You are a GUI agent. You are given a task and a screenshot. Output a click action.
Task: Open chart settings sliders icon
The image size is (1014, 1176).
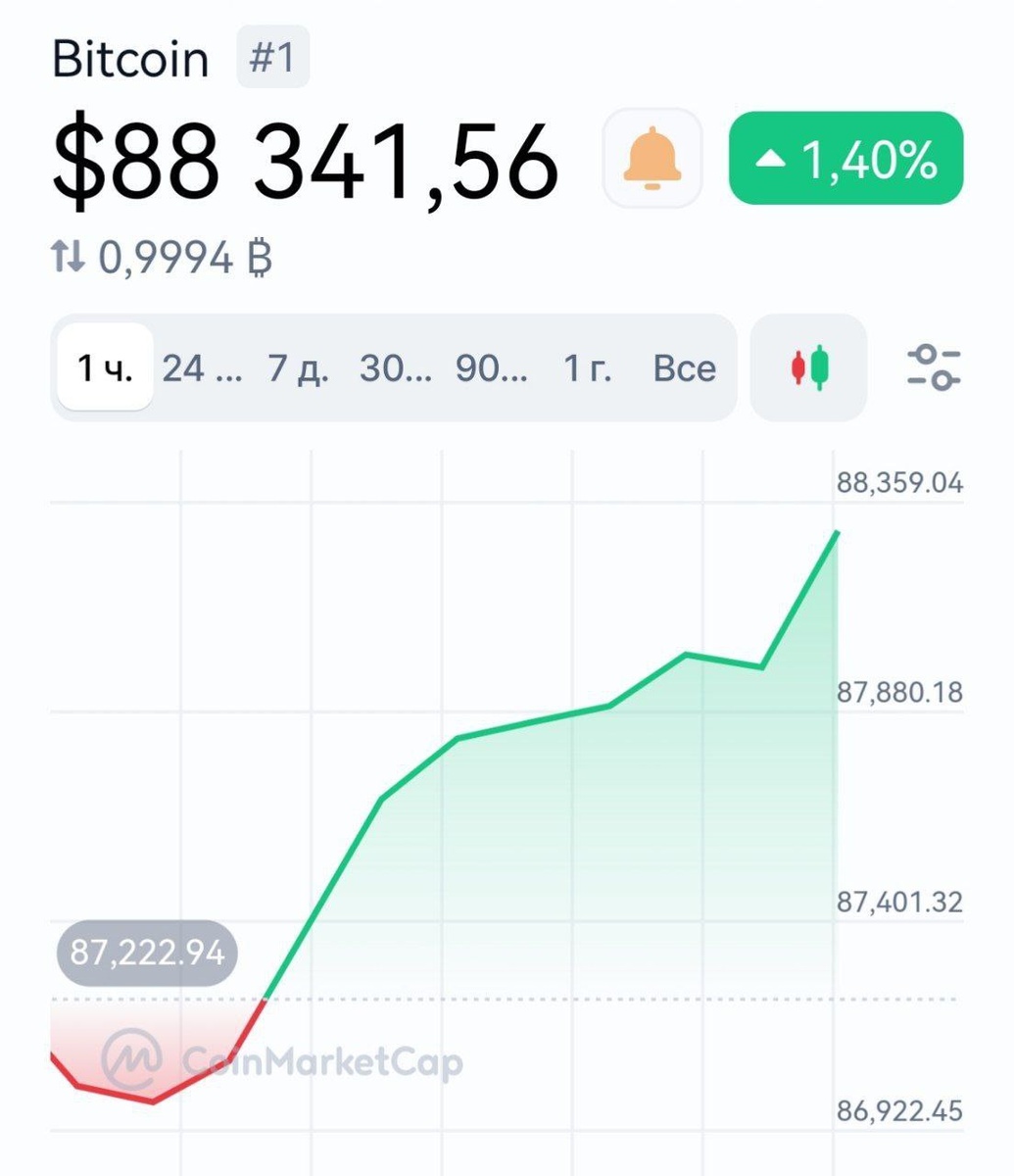[x=934, y=367]
